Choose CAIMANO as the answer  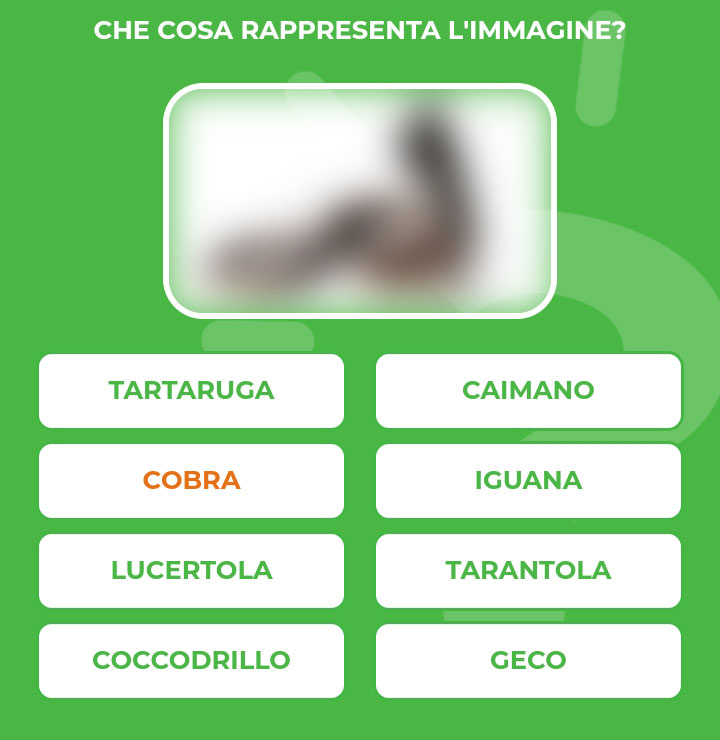pos(528,390)
